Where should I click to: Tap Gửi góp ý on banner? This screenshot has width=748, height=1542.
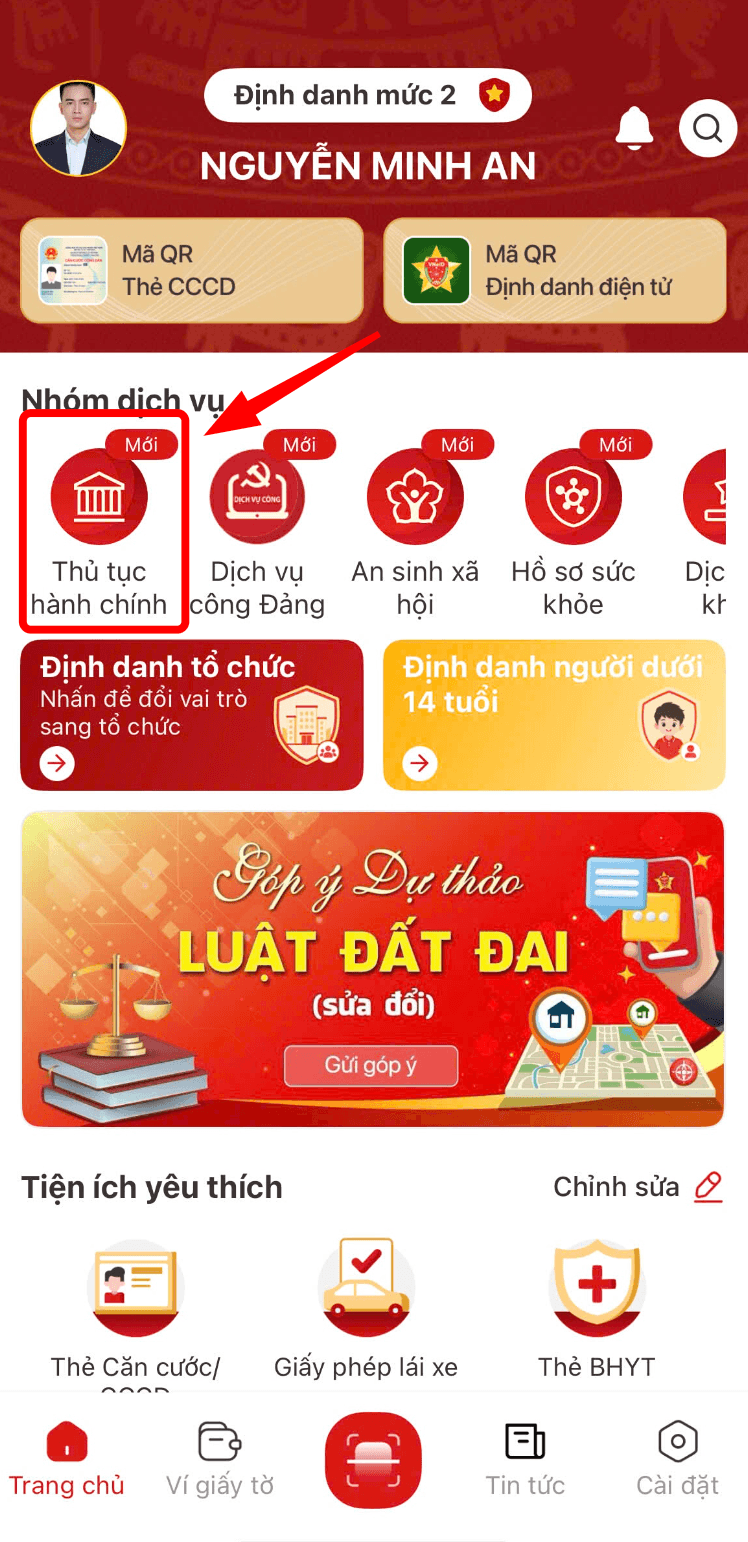coord(371,1066)
